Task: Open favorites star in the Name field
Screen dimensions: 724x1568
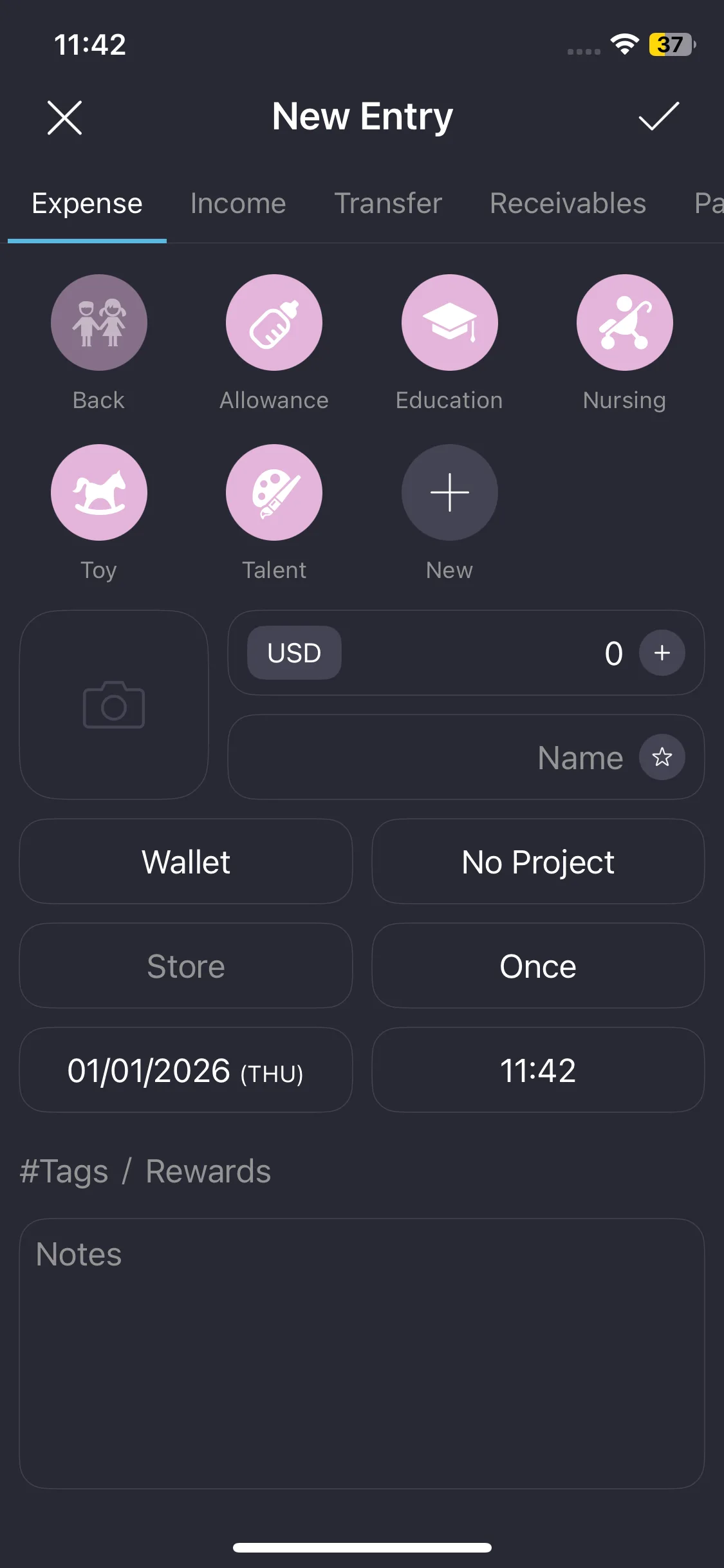Action: point(662,757)
